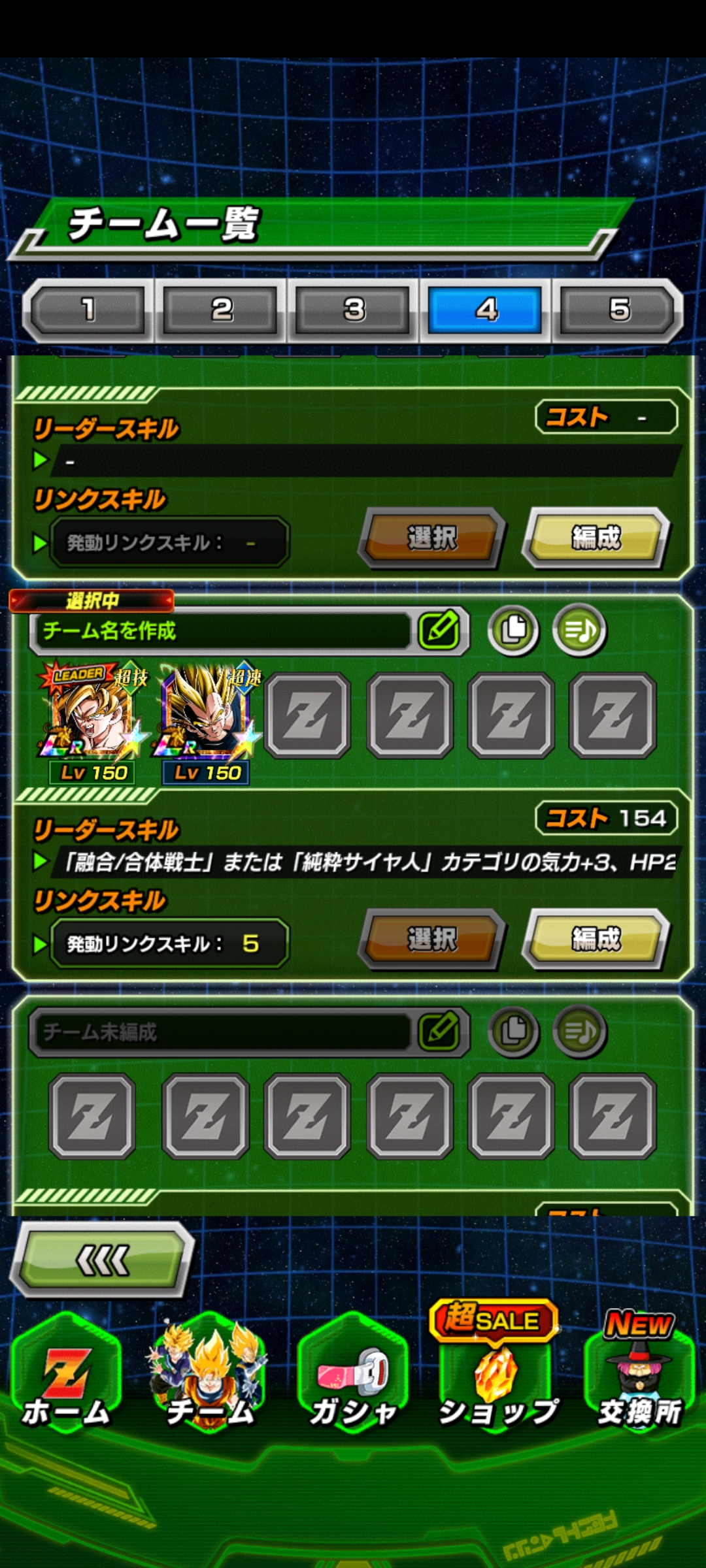Switch to team page 1

point(88,310)
